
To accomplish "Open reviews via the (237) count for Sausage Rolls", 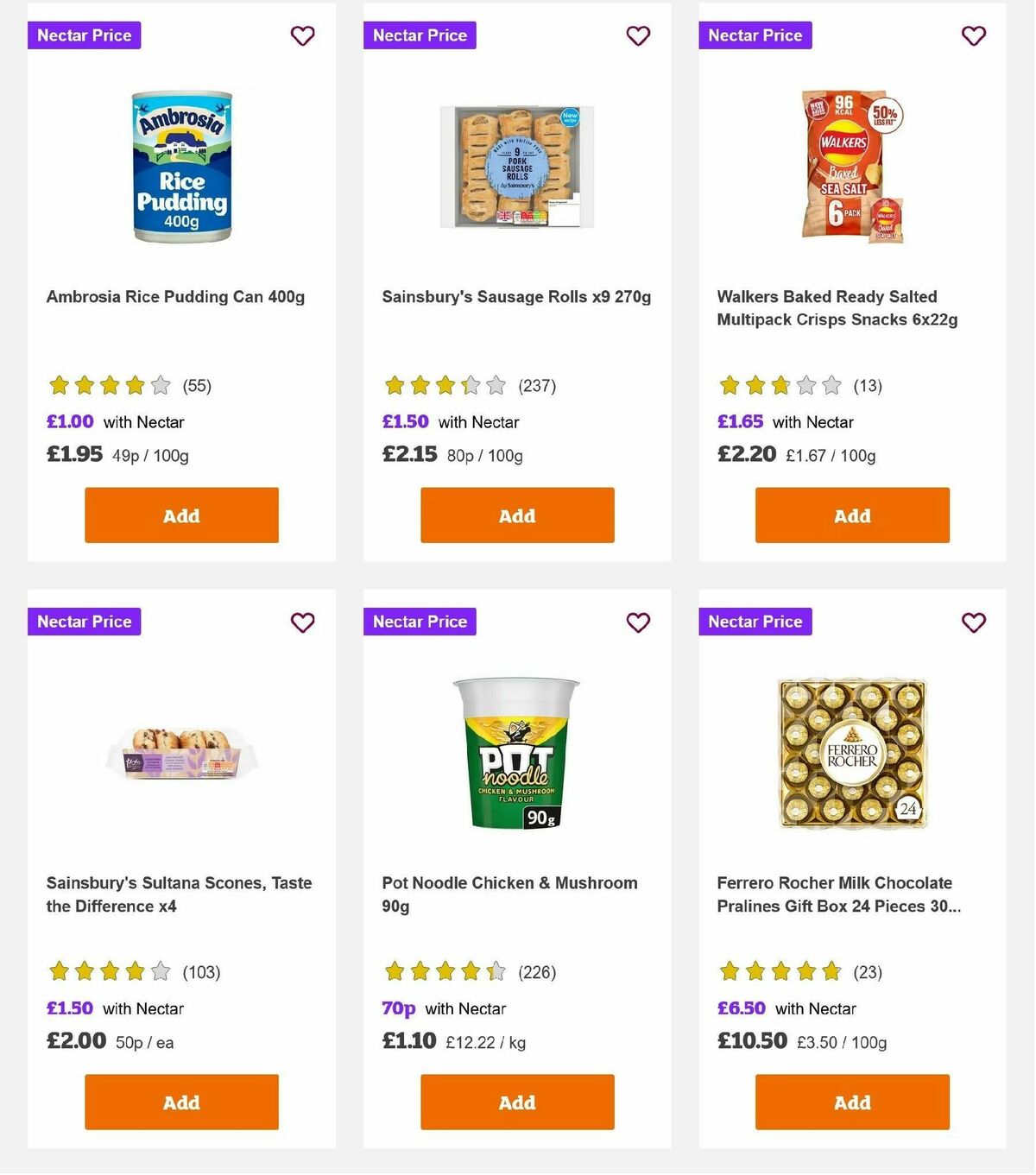I will [x=537, y=386].
